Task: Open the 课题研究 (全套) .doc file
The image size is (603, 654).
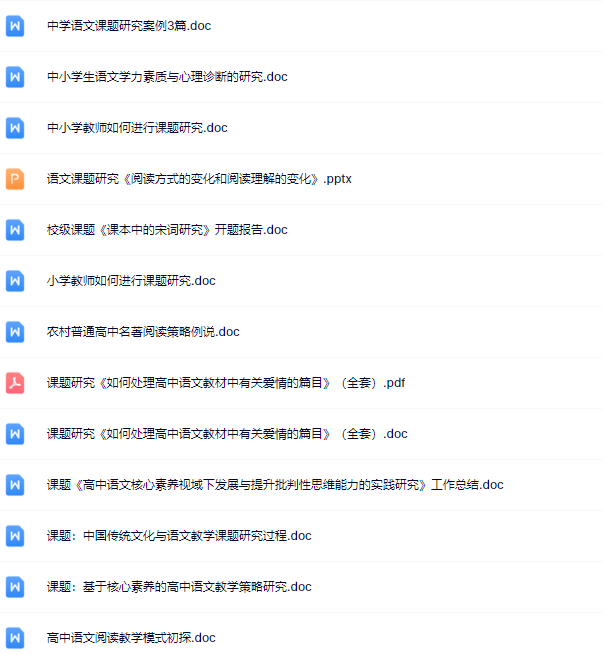Action: [x=227, y=434]
